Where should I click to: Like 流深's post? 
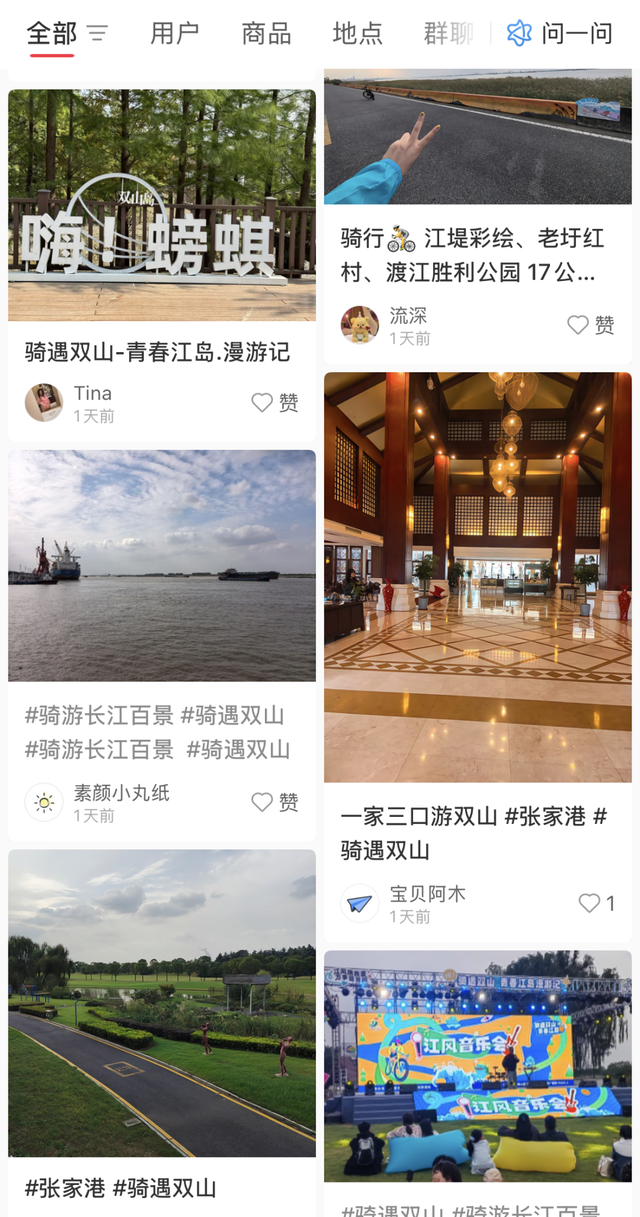[x=590, y=325]
